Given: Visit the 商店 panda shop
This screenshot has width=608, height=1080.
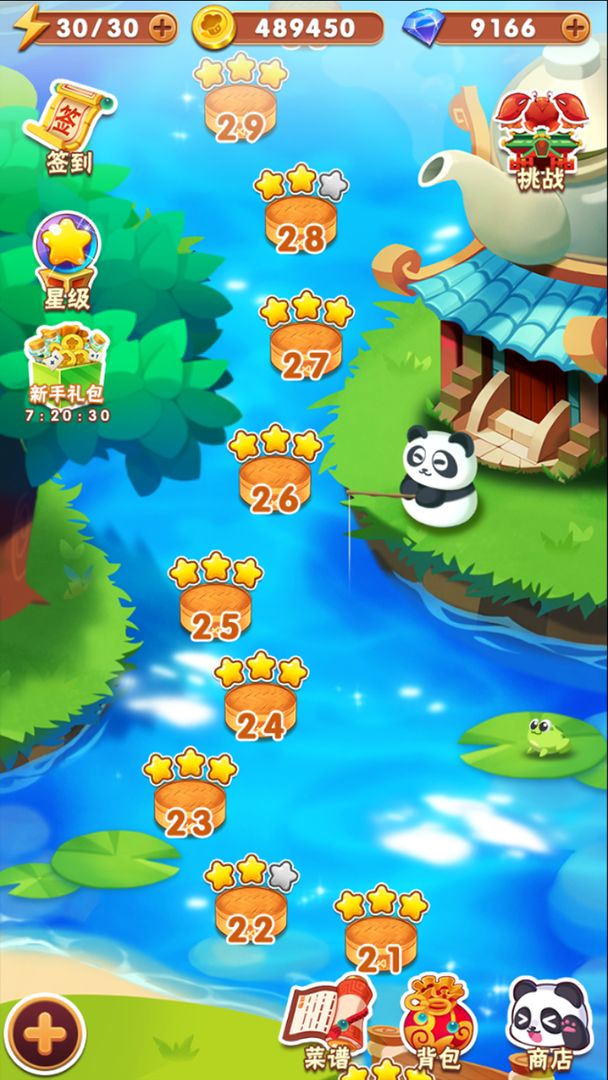Looking at the screenshot, I should (549, 1022).
